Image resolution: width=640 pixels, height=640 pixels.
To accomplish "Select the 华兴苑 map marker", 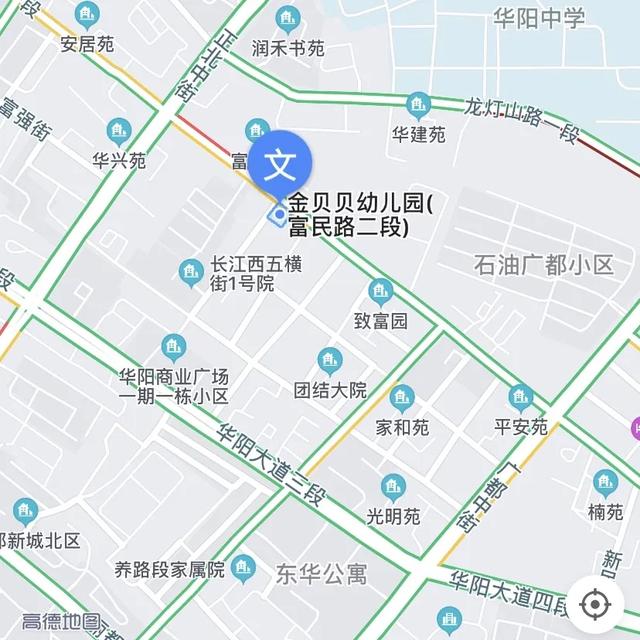I will [119, 131].
